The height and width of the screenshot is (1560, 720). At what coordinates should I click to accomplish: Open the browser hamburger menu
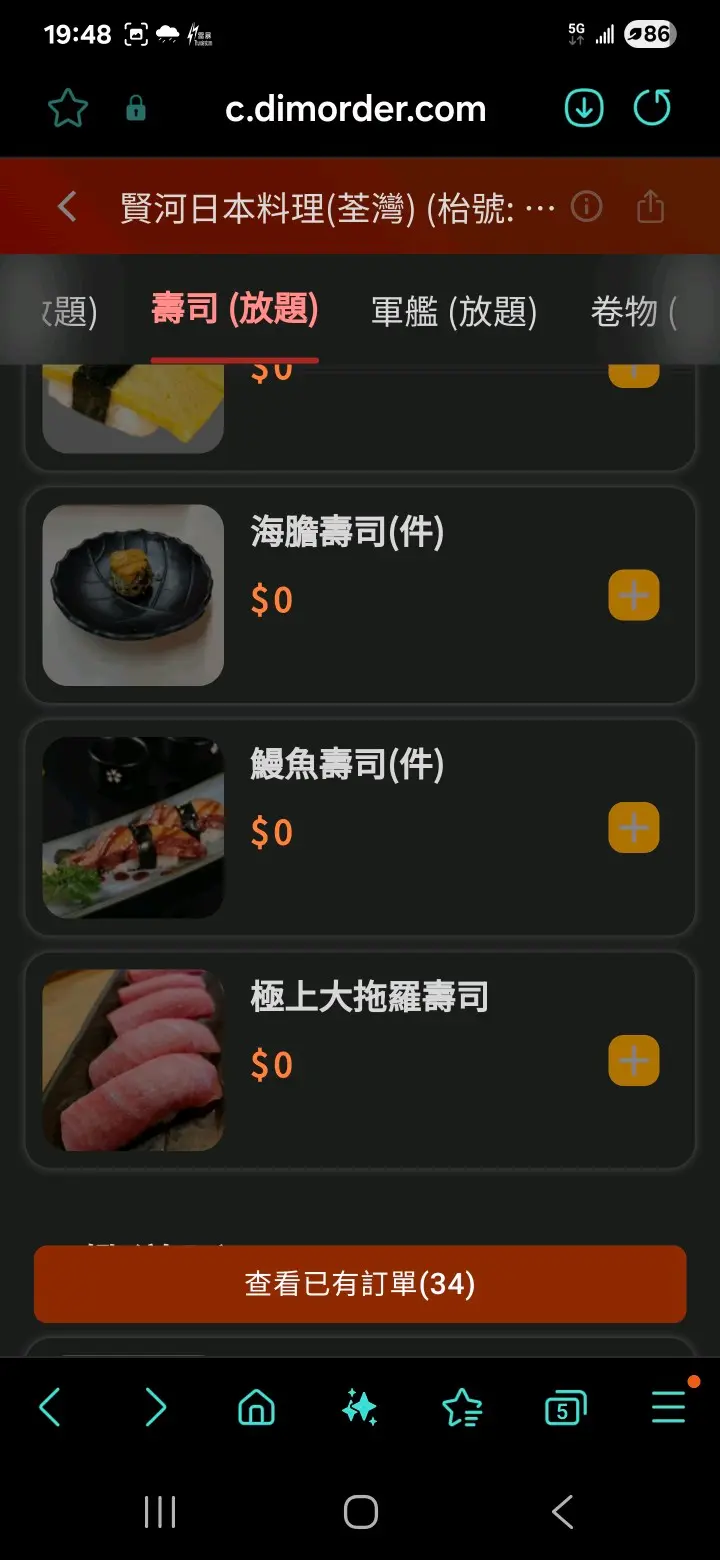(x=668, y=1408)
